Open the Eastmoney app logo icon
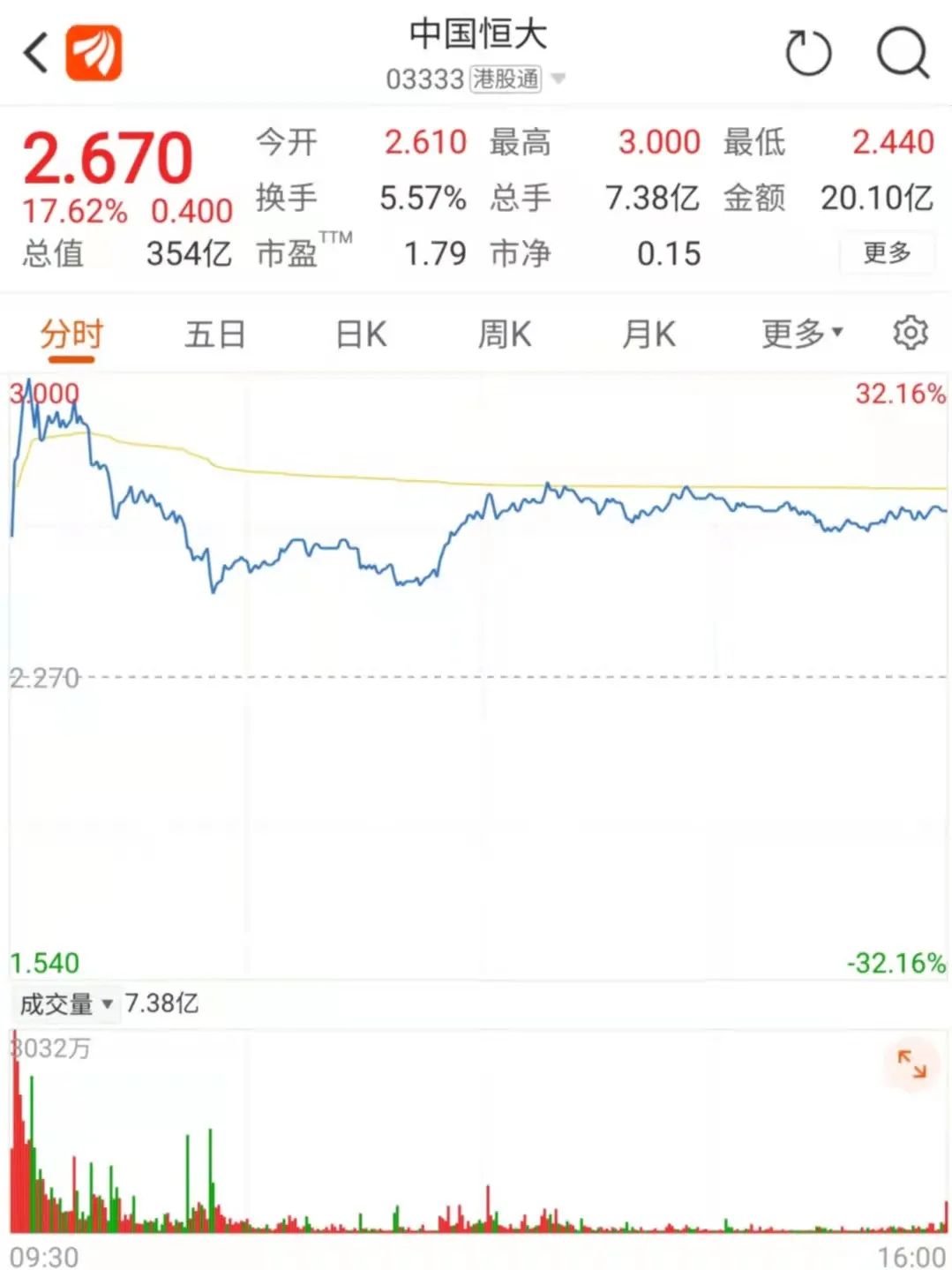The image size is (952, 1270). 95,55
